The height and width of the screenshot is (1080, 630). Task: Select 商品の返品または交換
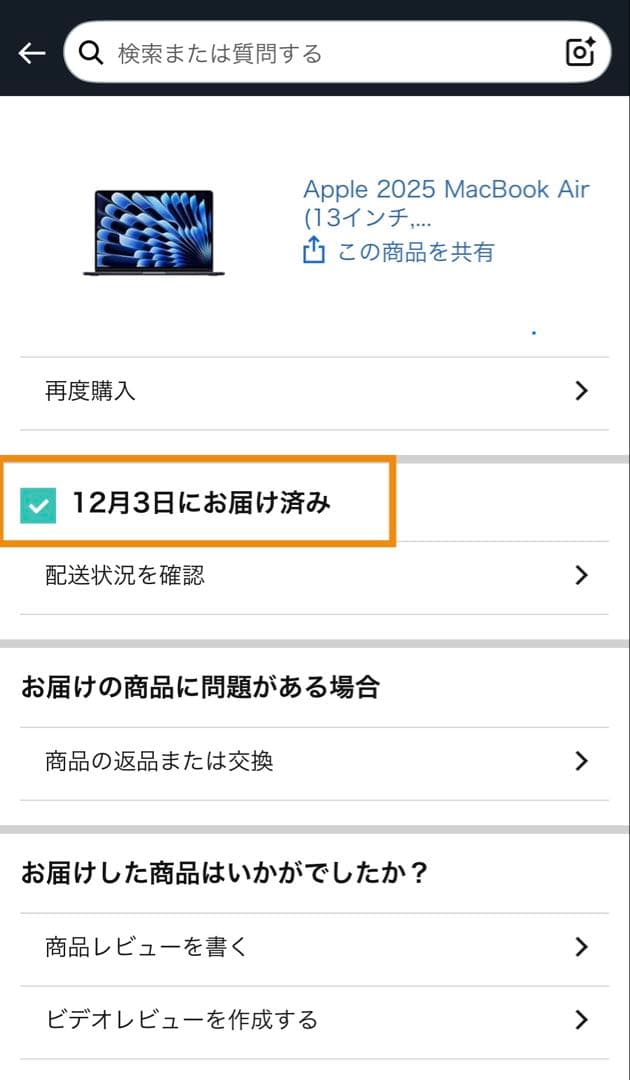tap(314, 762)
